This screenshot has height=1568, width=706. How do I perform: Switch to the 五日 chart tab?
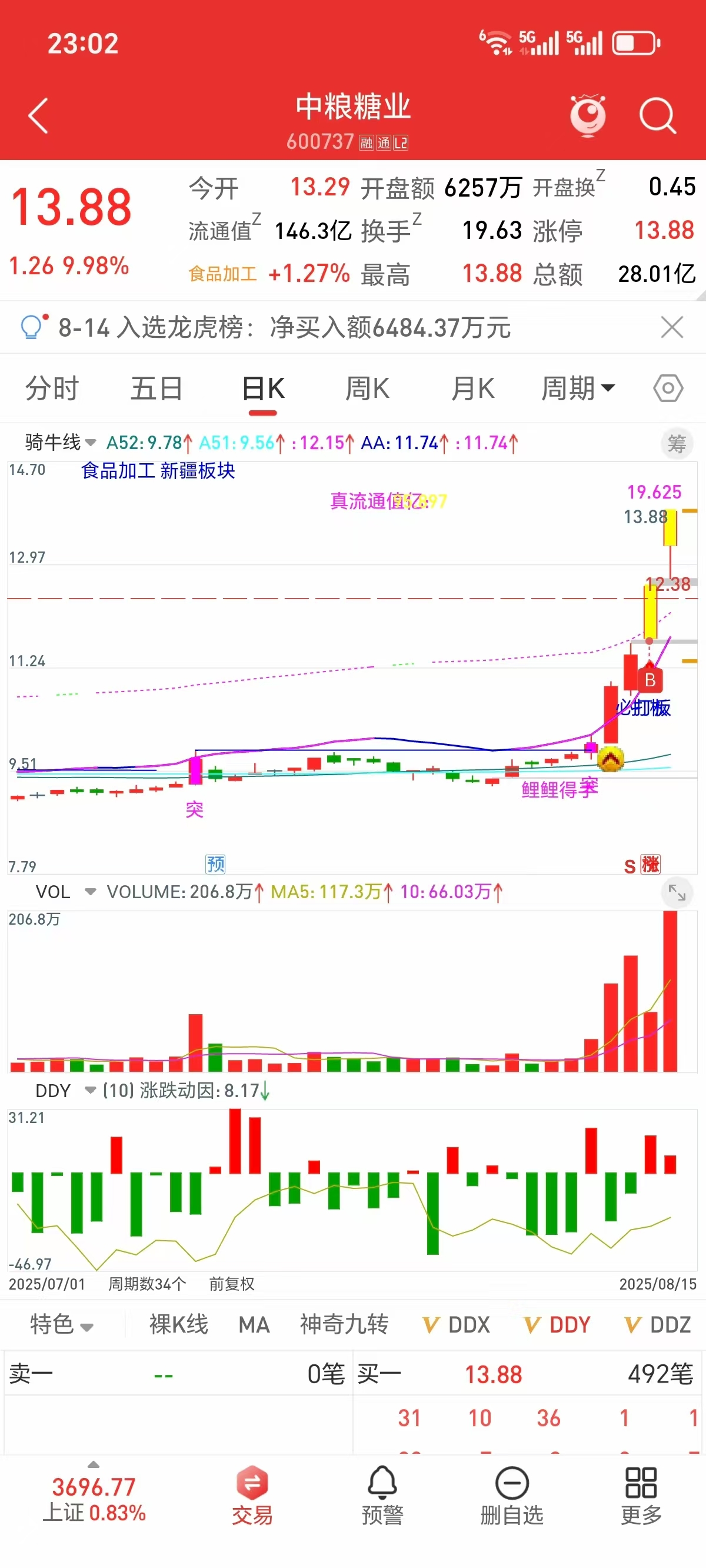(x=156, y=388)
